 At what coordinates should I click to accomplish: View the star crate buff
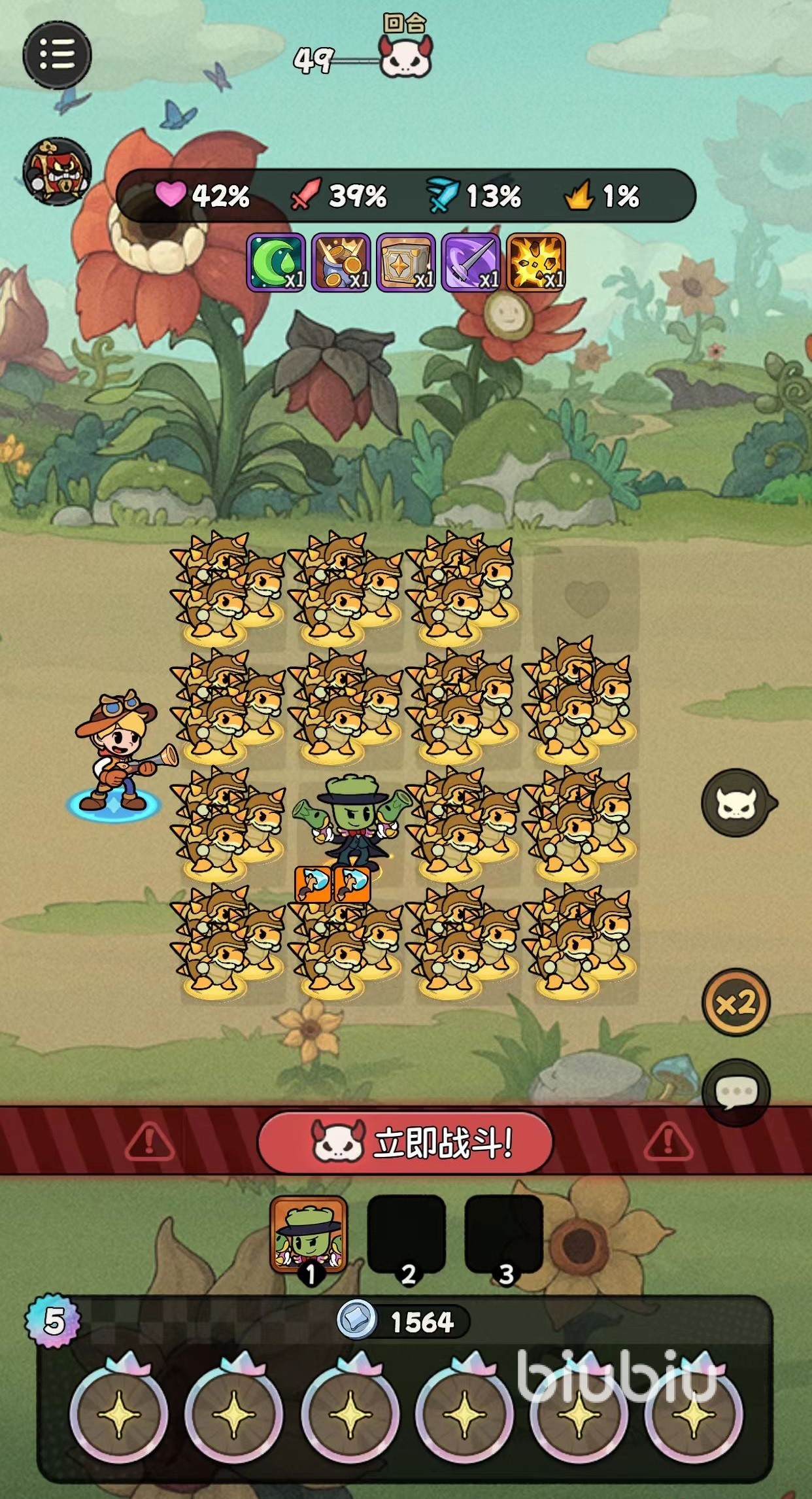[406, 262]
